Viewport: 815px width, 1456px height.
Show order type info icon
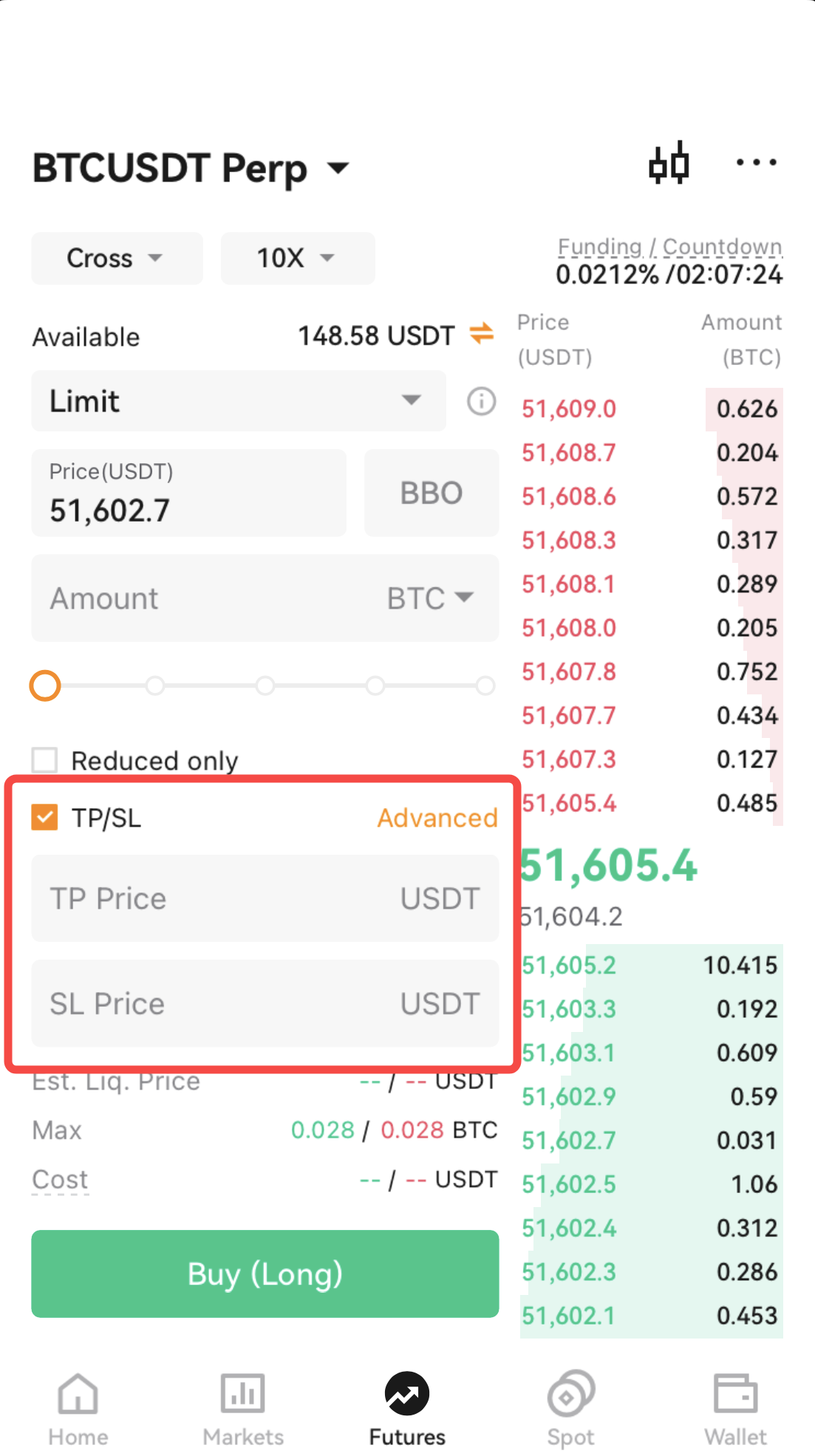[x=482, y=401]
